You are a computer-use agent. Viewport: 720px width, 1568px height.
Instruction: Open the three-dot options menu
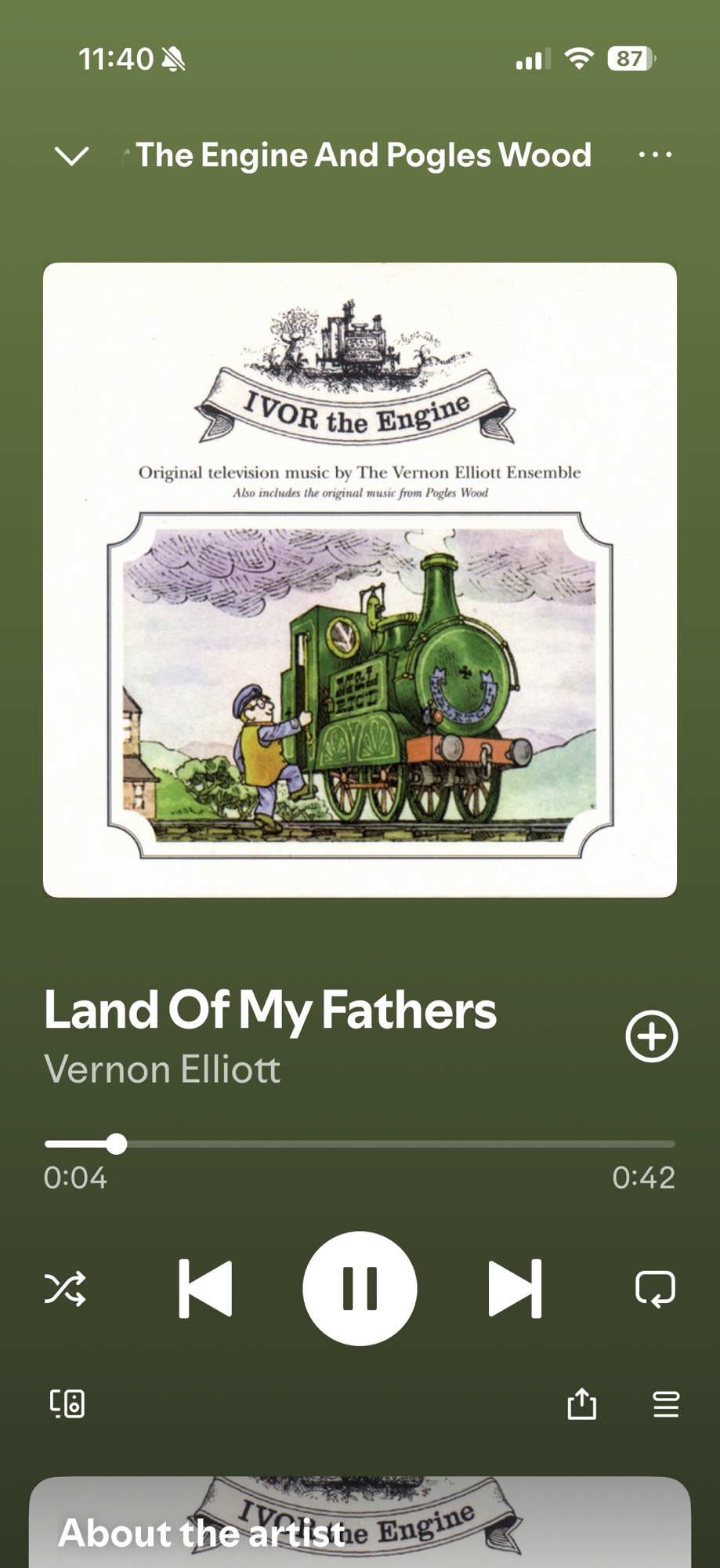[655, 155]
